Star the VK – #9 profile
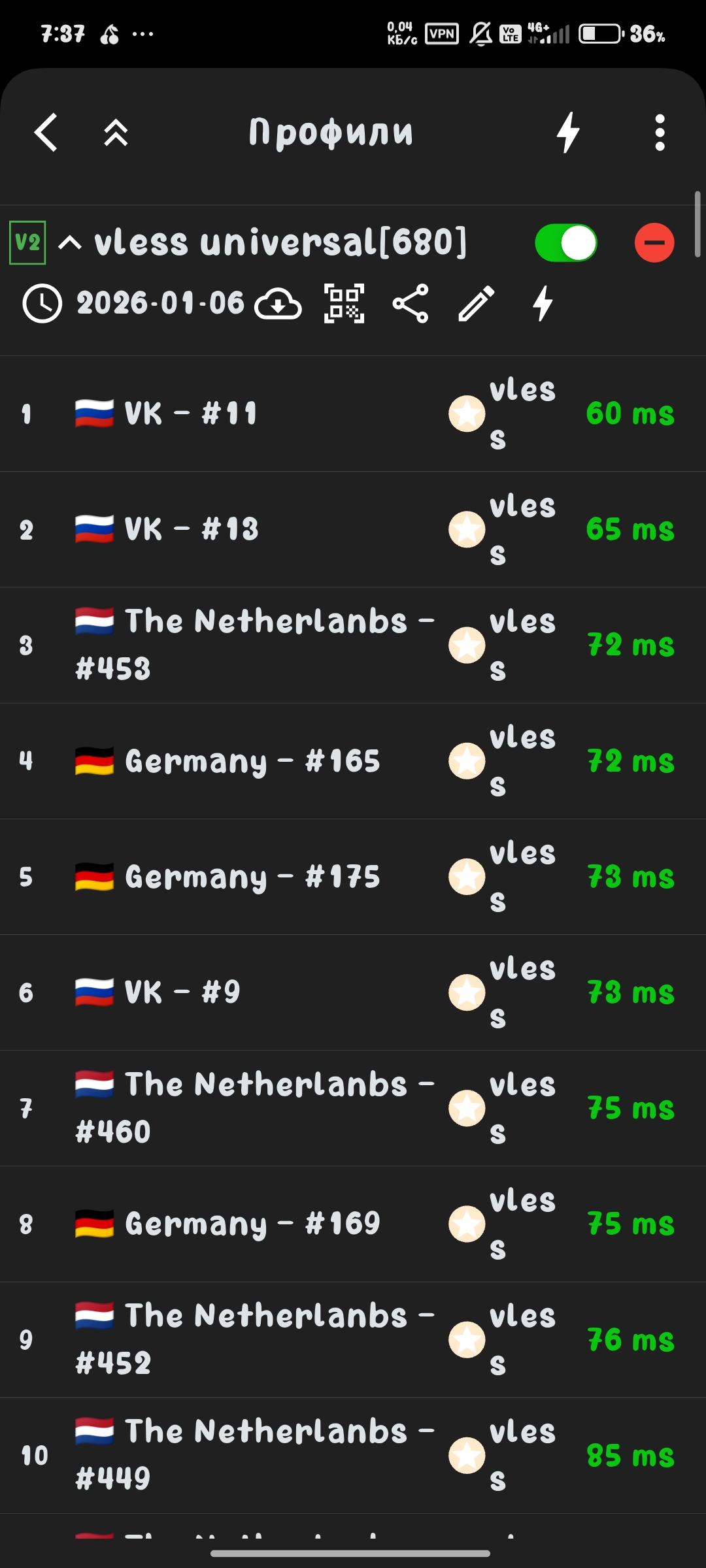The image size is (706, 1568). tap(467, 992)
